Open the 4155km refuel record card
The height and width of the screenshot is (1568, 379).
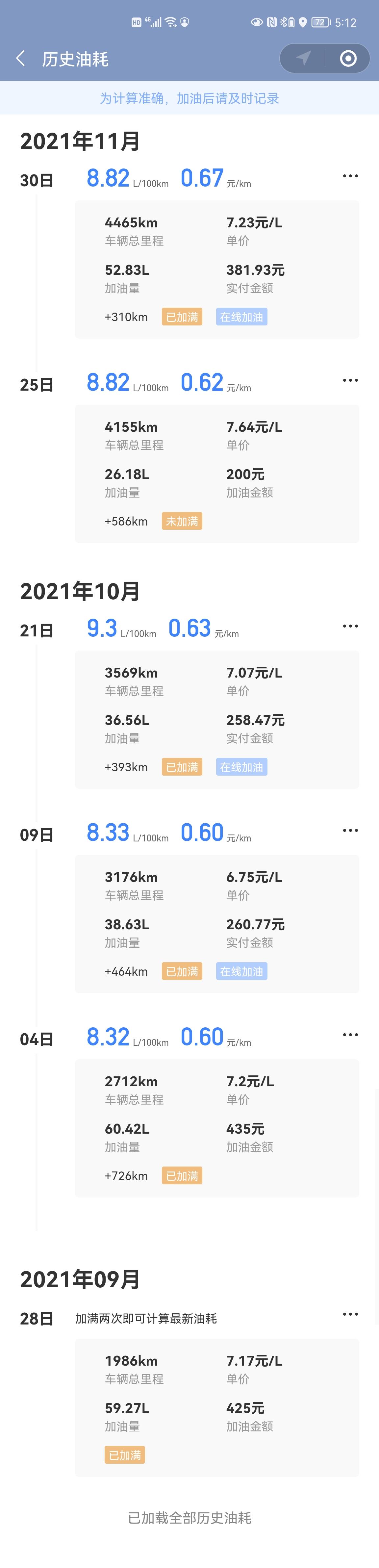216,474
